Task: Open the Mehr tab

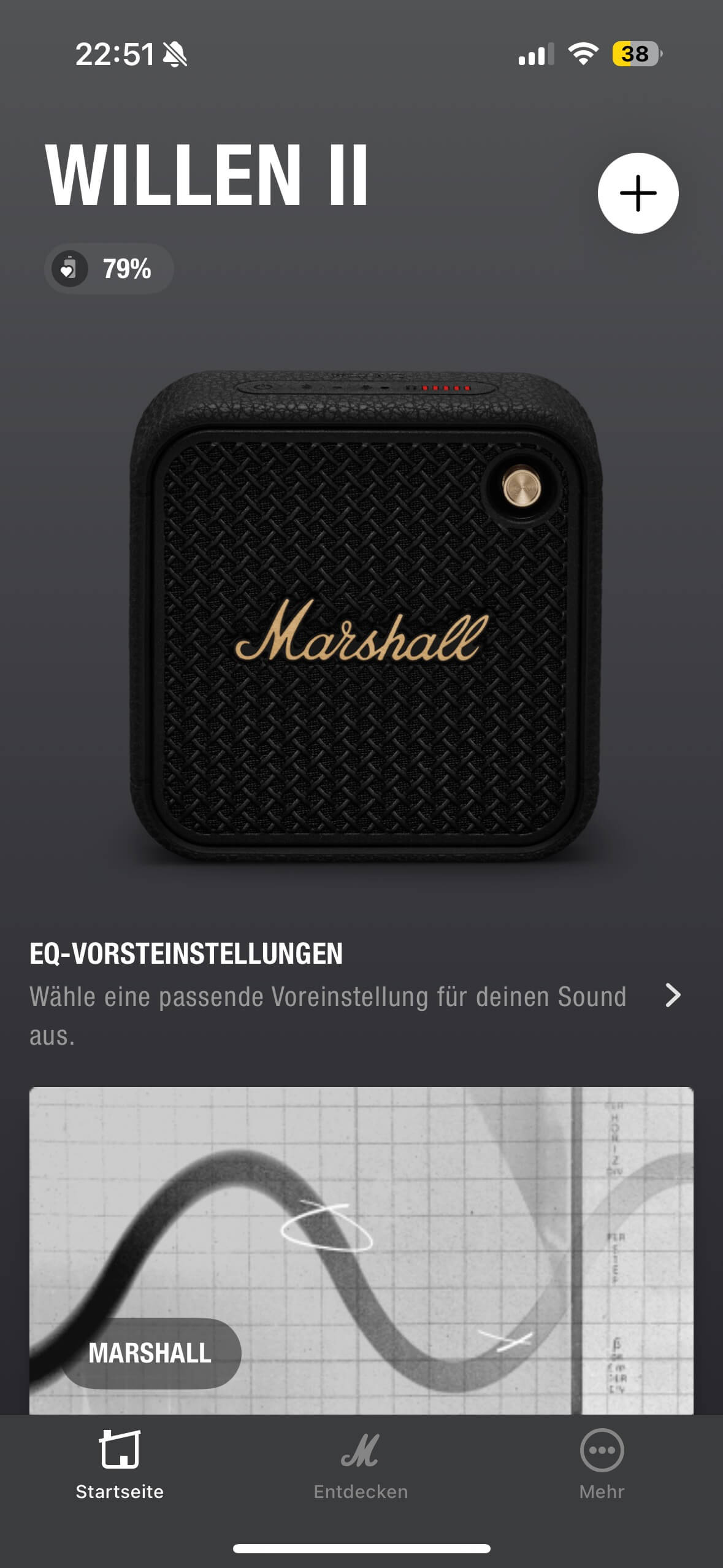Action: 602,1465
